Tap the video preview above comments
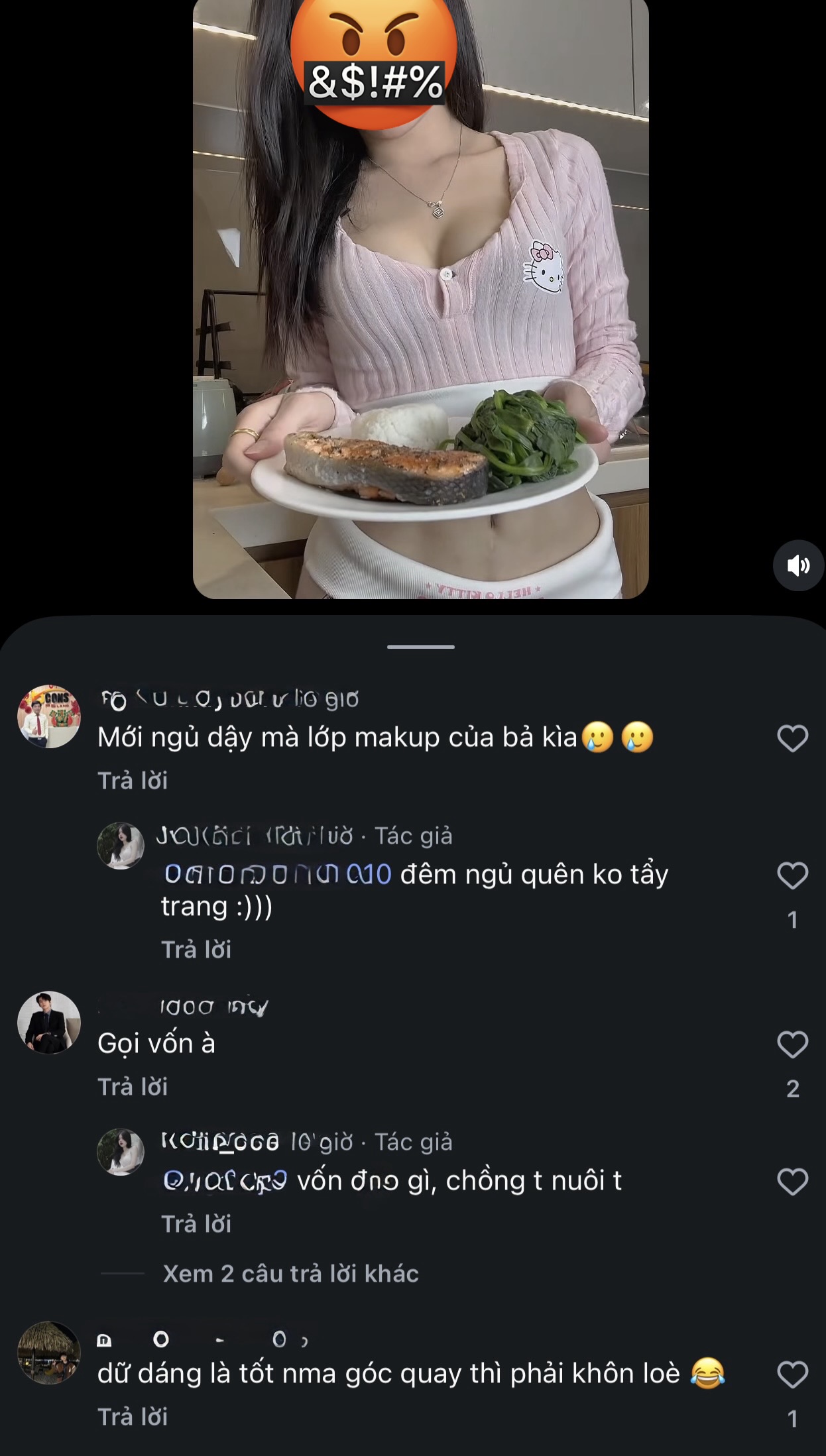826x1456 pixels. (x=420, y=299)
